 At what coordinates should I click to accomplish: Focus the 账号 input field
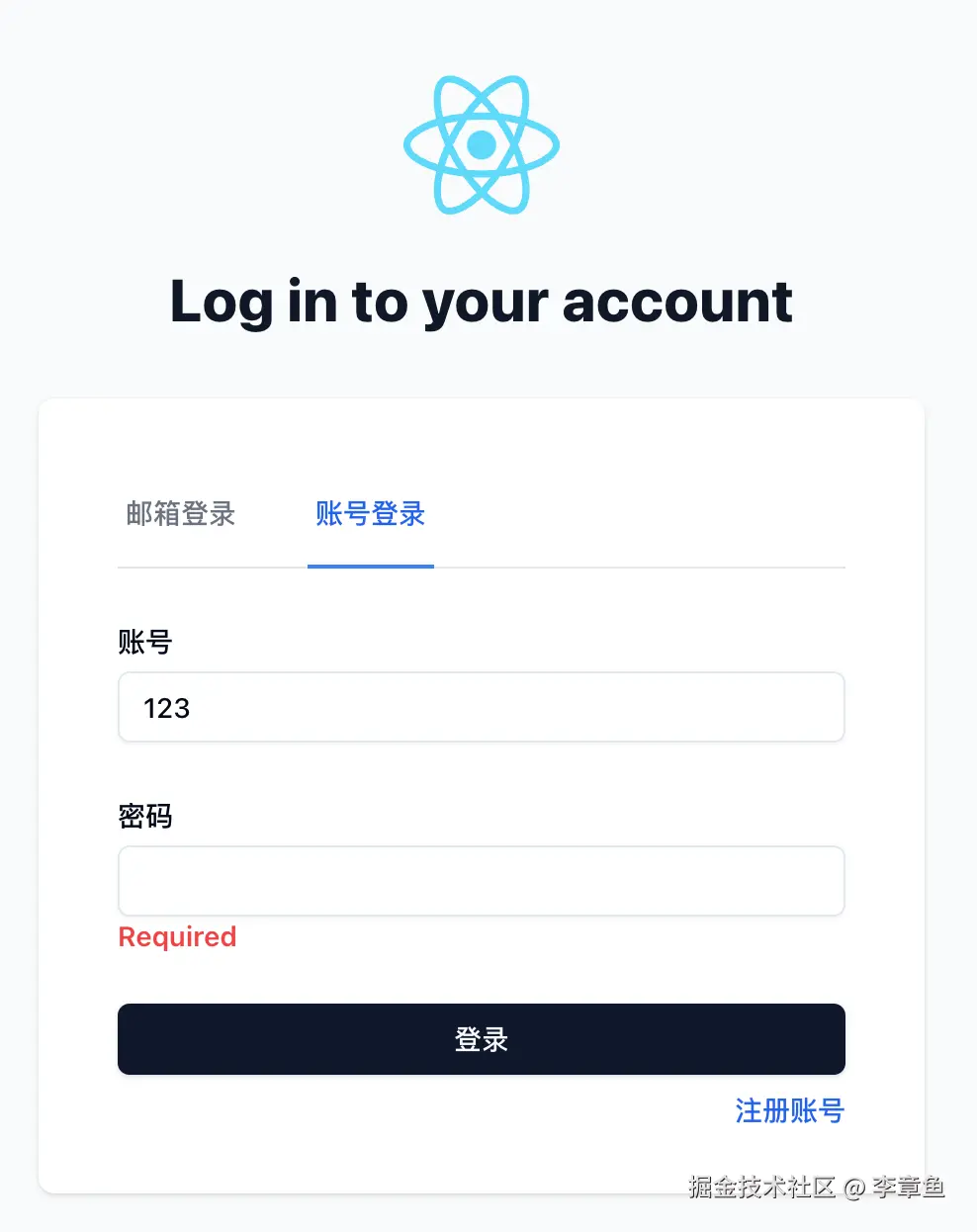coord(481,707)
